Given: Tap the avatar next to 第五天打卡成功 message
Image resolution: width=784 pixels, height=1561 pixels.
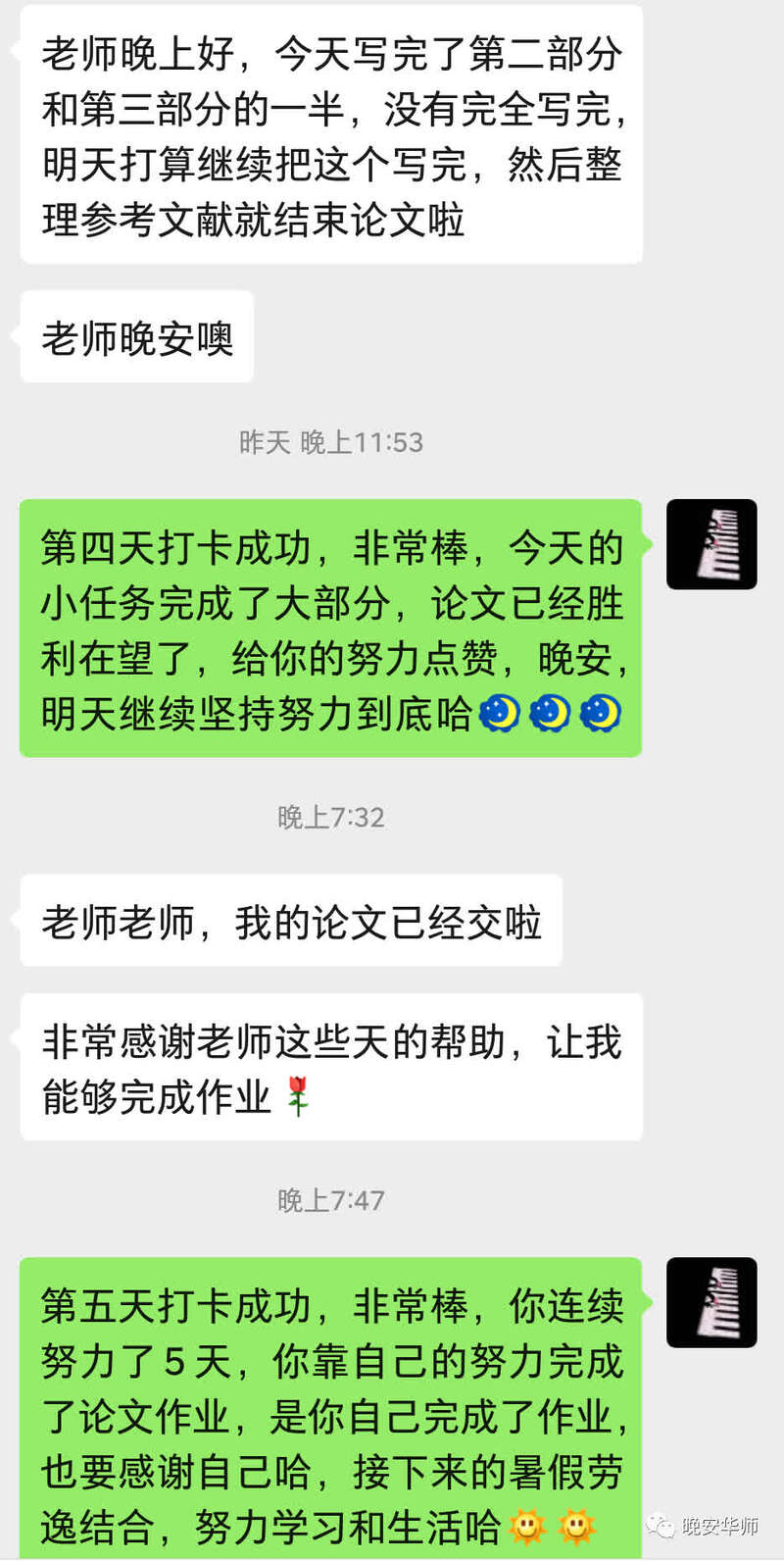Looking at the screenshot, I should [x=711, y=1302].
